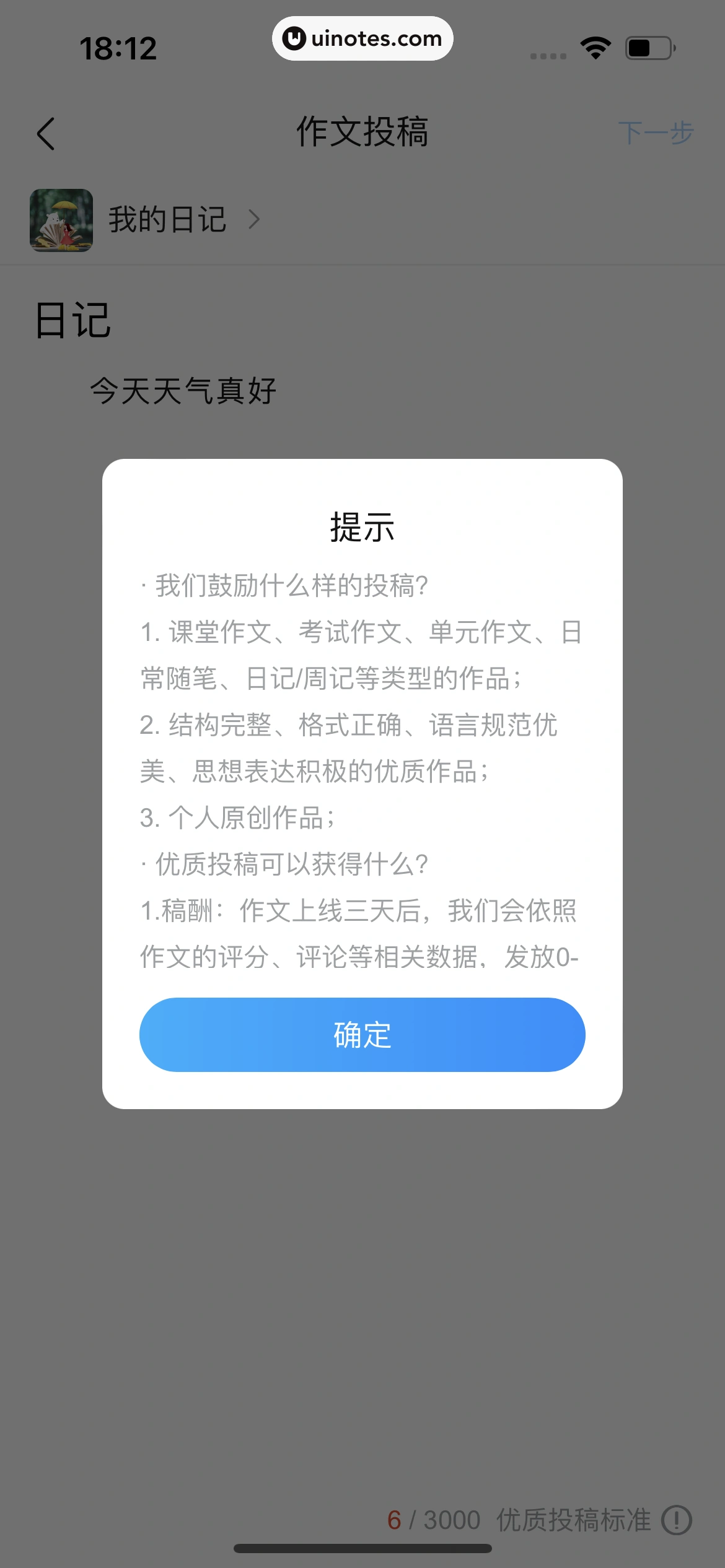Go back from 作文投稿 page
Viewport: 725px width, 1568px height.
(46, 133)
